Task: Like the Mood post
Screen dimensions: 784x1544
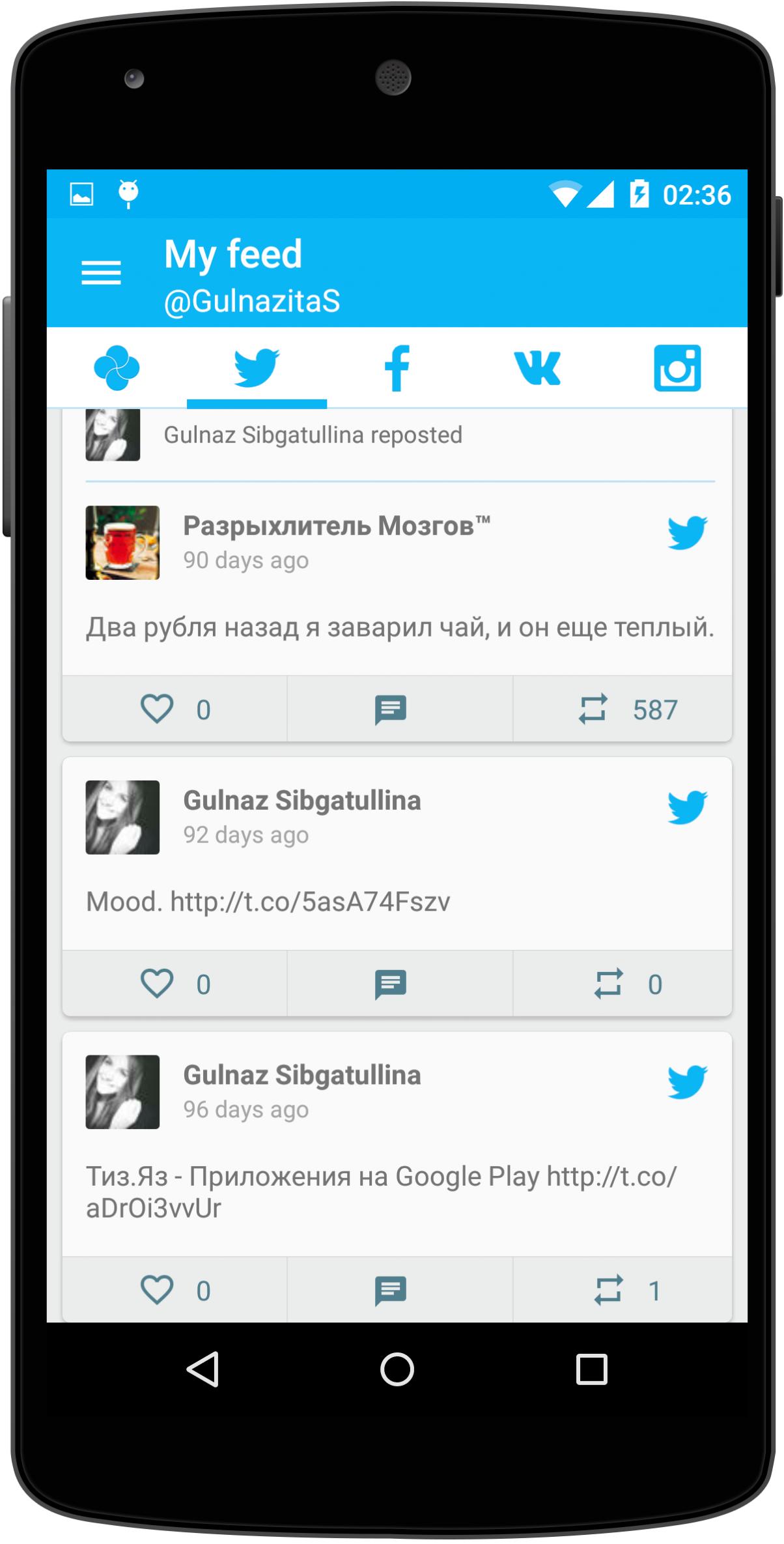Action: tap(175, 984)
